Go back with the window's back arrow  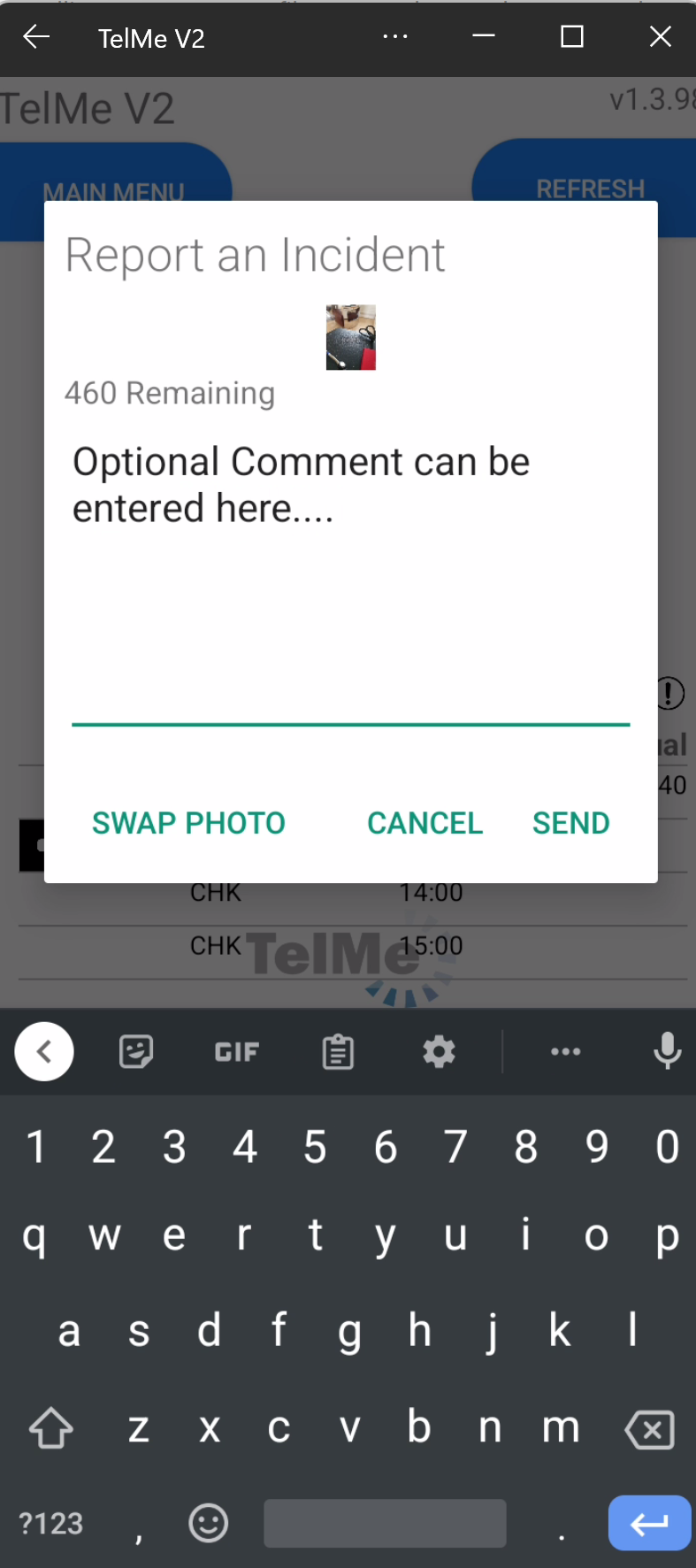[x=36, y=37]
